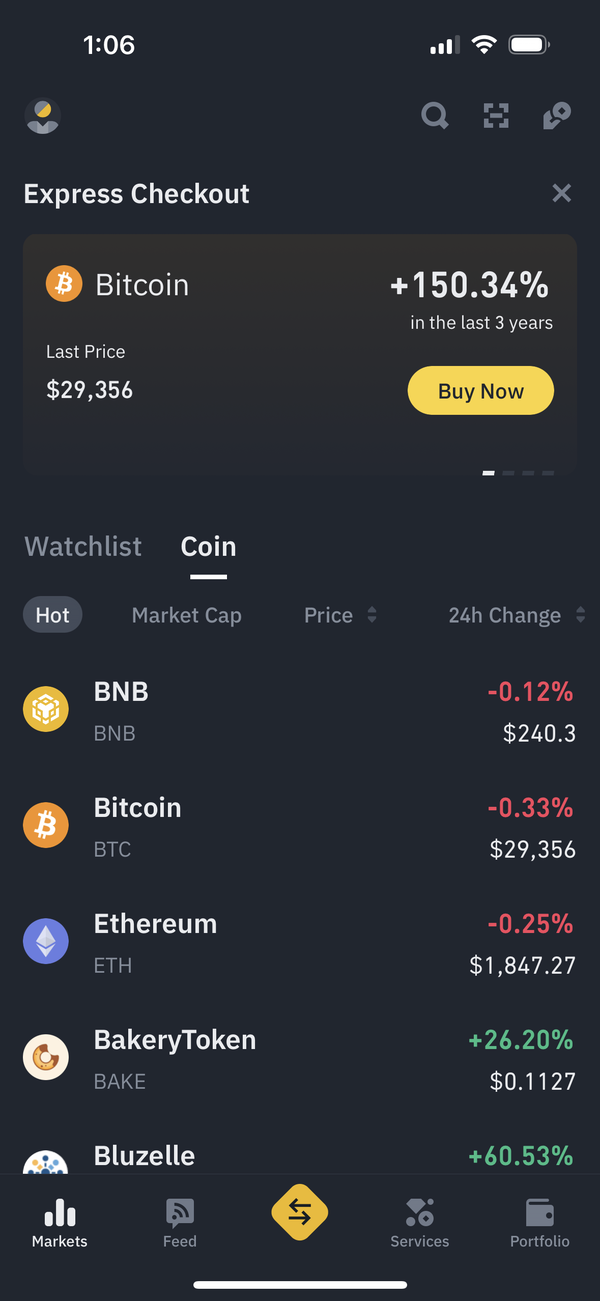Select the Hot filter chip
This screenshot has height=1301, width=600.
[x=53, y=615]
